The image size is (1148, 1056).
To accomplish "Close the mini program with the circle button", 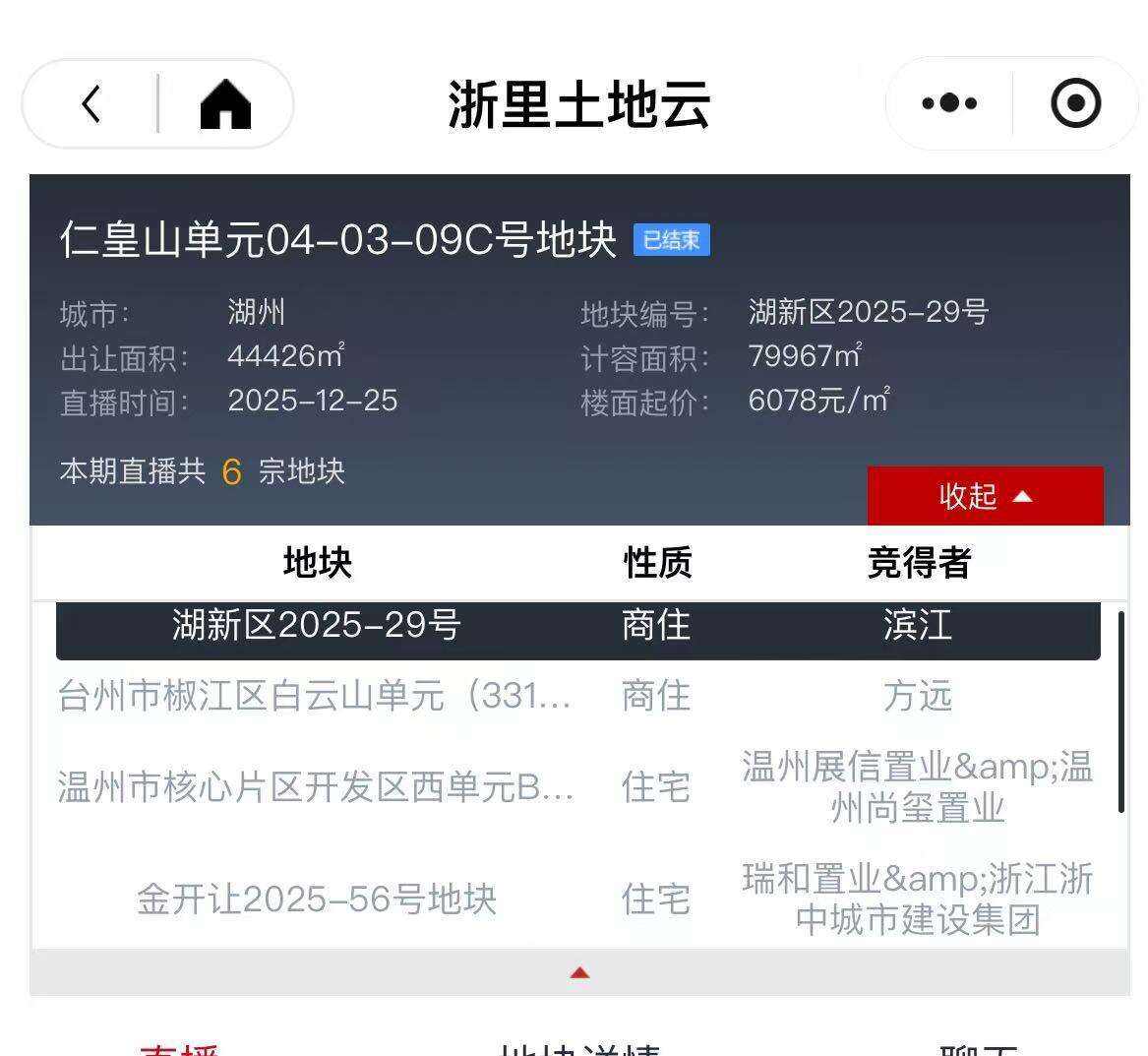I will (1075, 103).
